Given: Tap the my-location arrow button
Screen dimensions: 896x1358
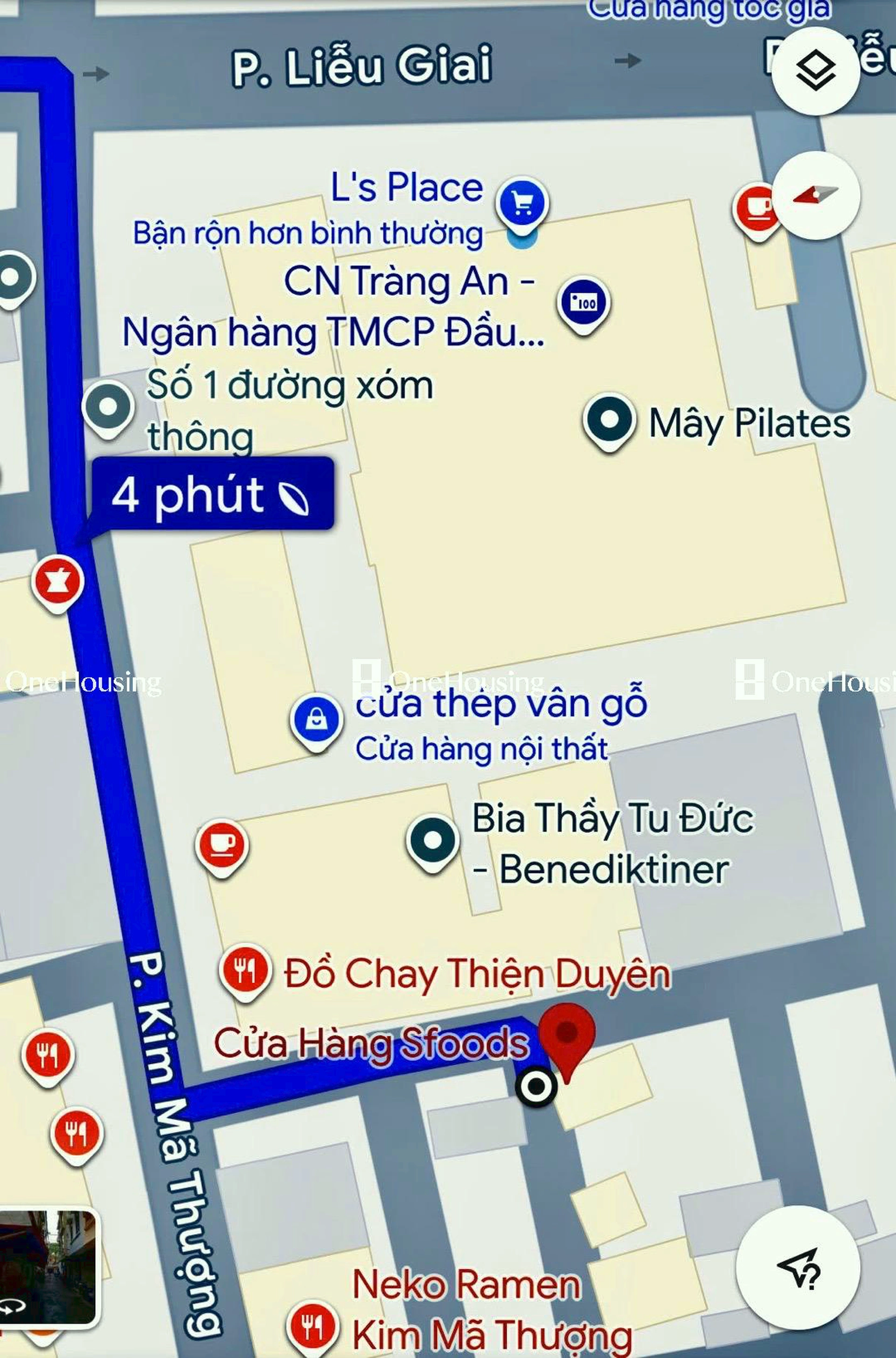Looking at the screenshot, I should (798, 1267).
